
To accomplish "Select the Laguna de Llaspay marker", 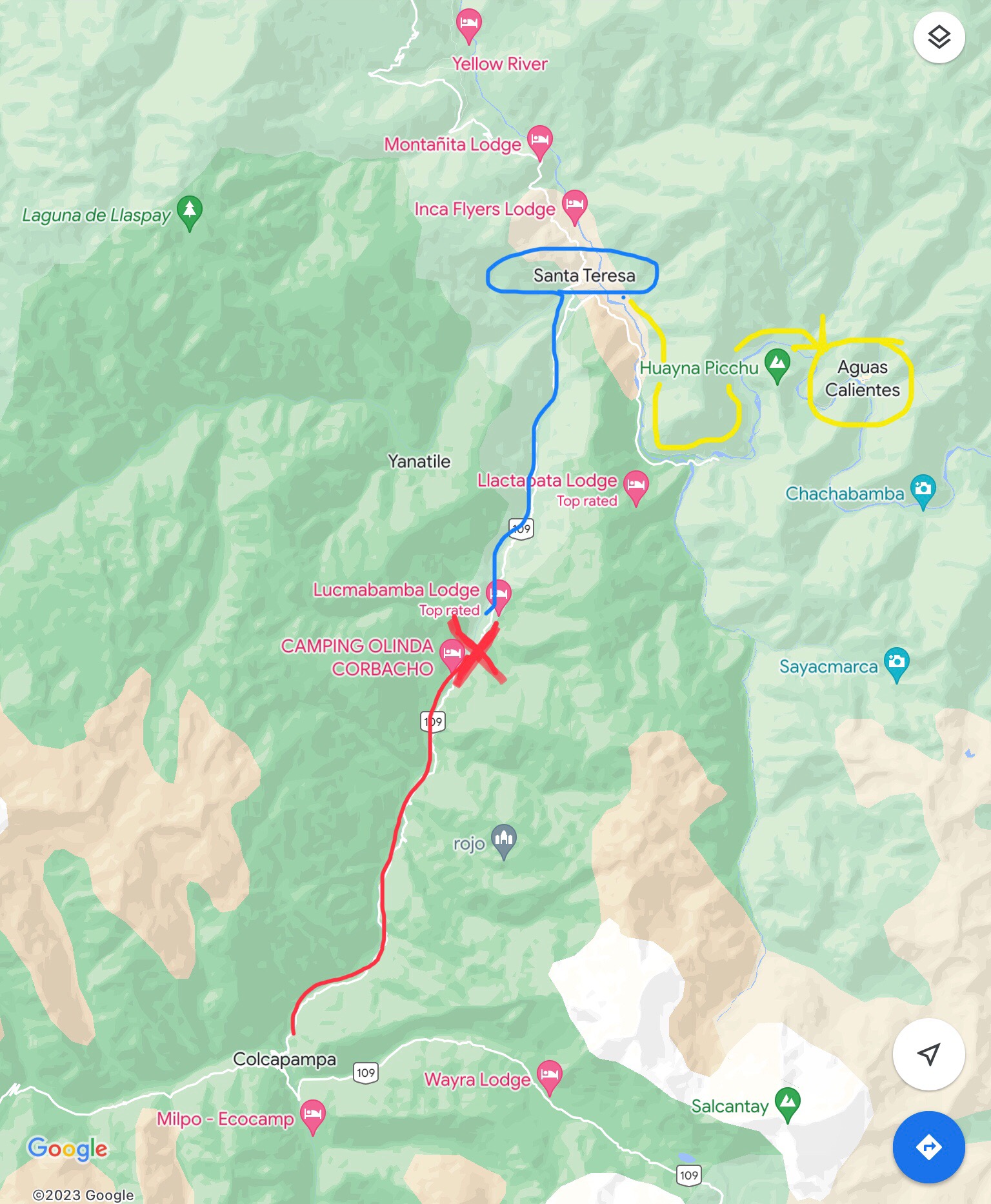I will pos(189,210).
